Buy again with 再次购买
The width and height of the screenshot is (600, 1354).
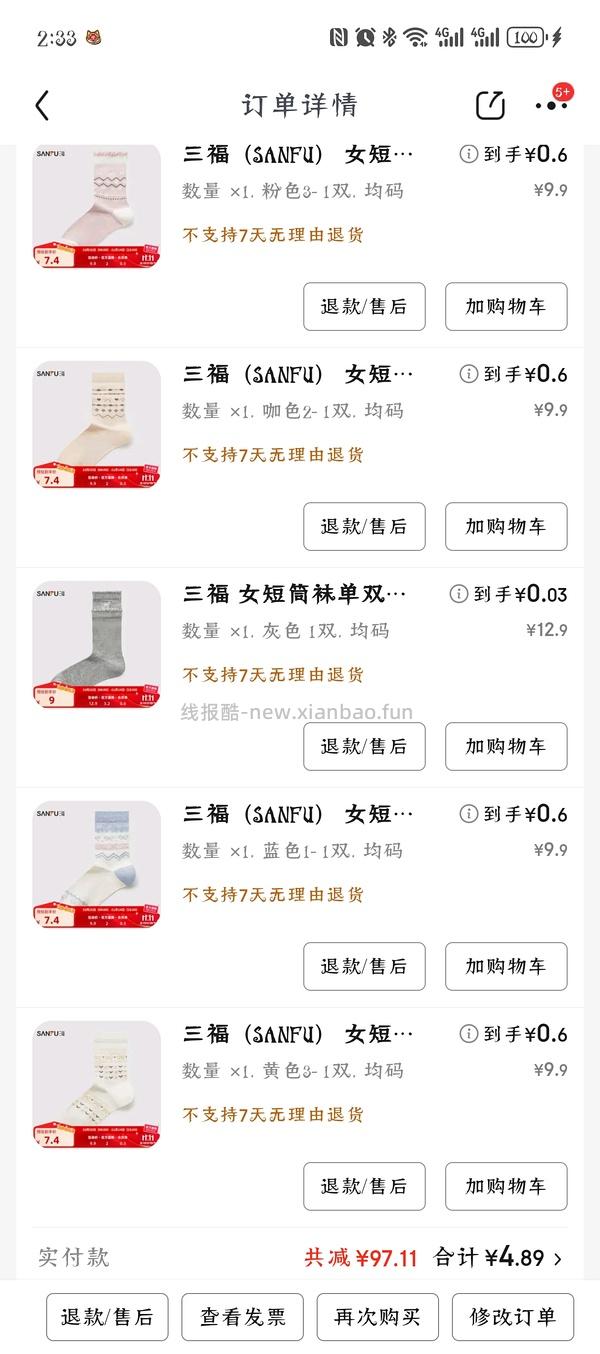[378, 1317]
